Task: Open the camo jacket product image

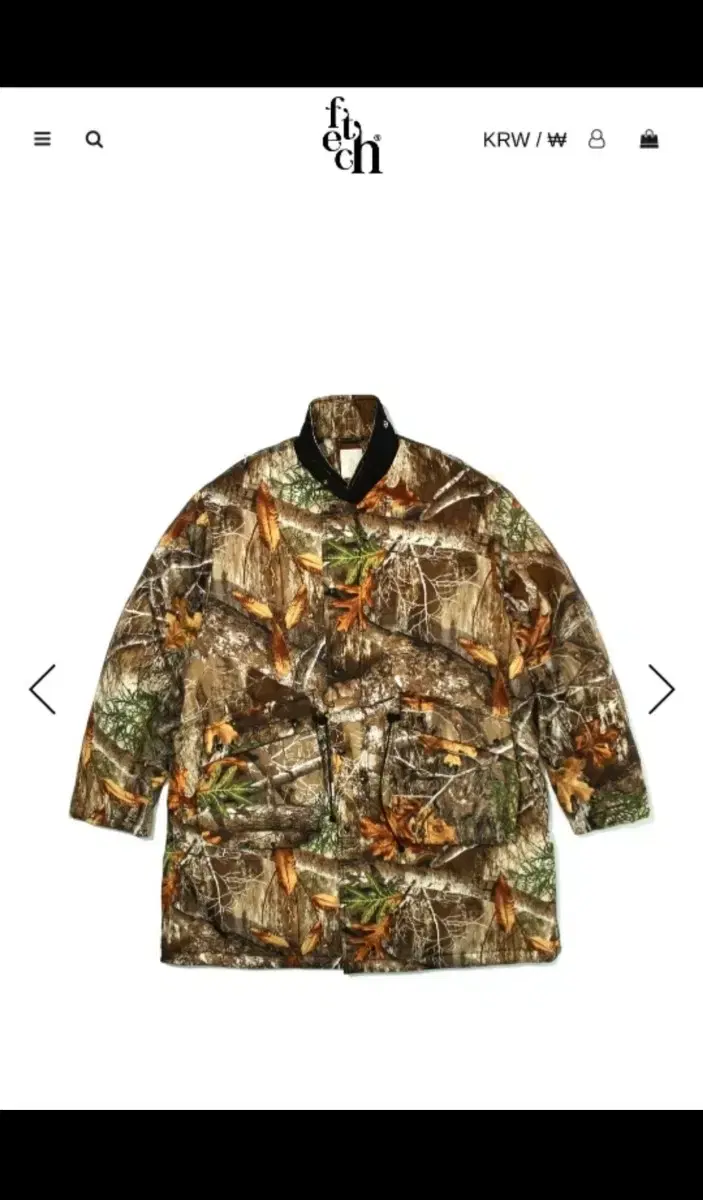Action: coord(360,682)
